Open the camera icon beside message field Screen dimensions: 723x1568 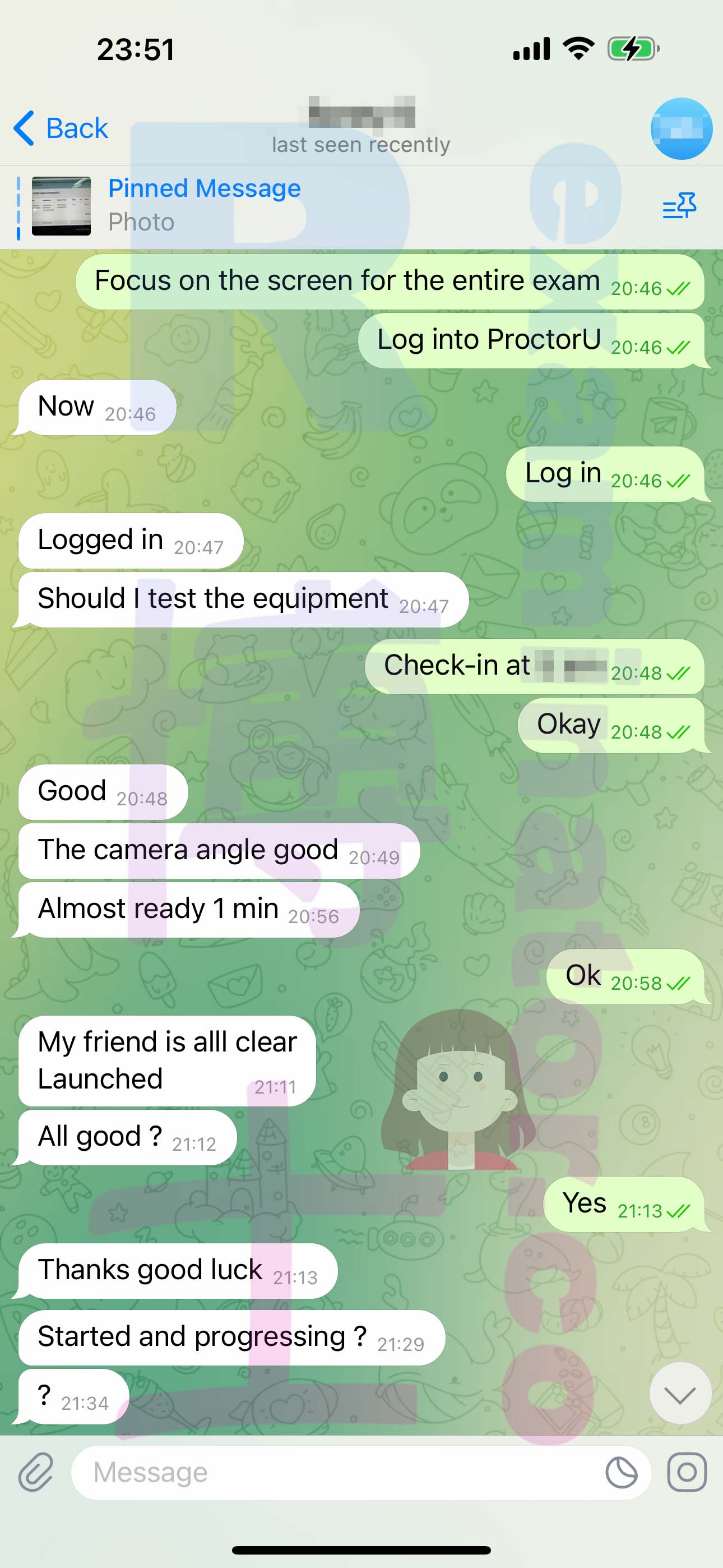click(x=687, y=1473)
